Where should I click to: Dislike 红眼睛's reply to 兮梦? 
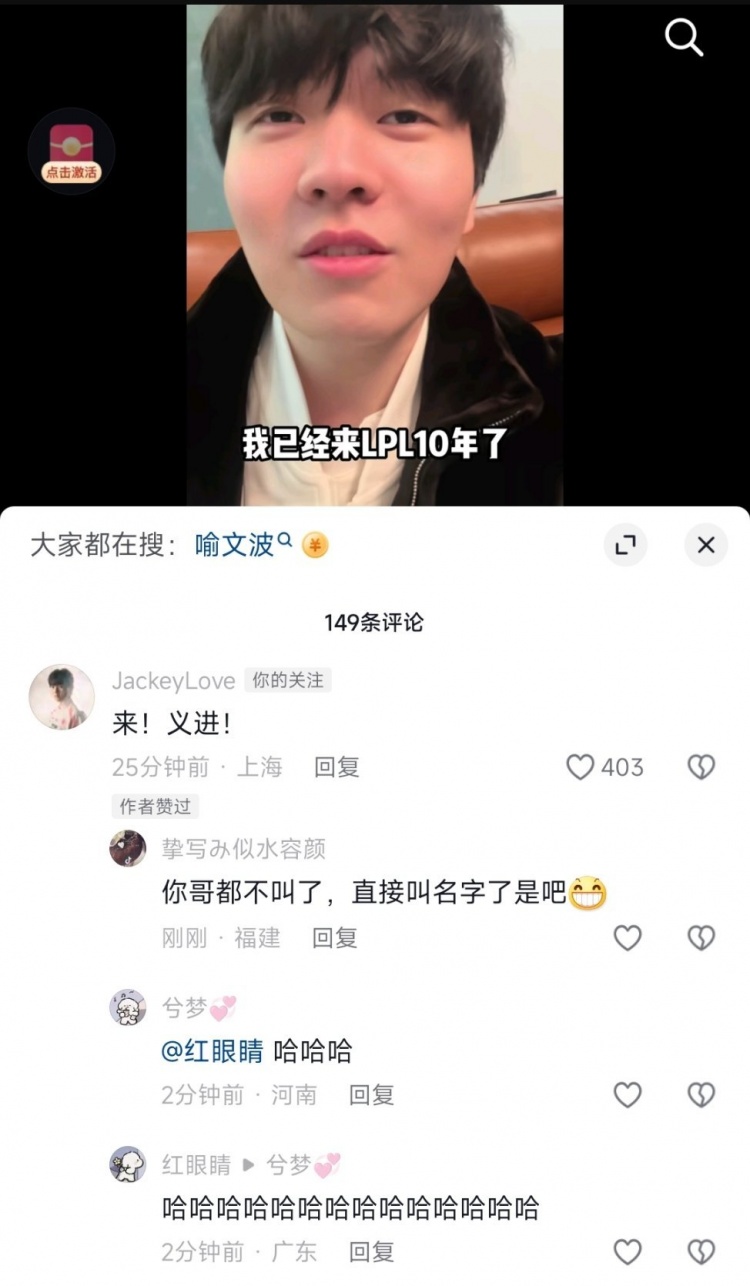701,1251
